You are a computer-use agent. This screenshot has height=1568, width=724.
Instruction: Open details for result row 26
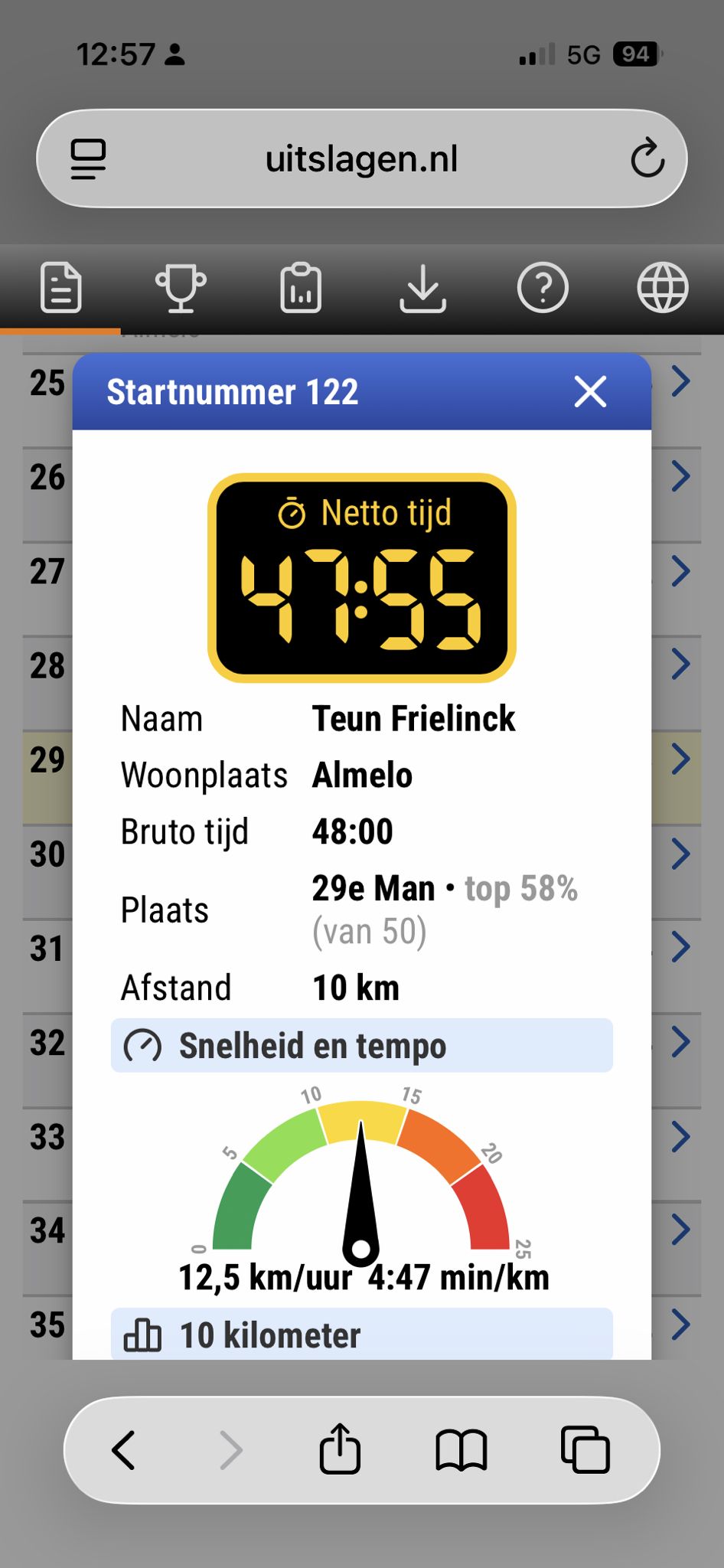(x=680, y=476)
